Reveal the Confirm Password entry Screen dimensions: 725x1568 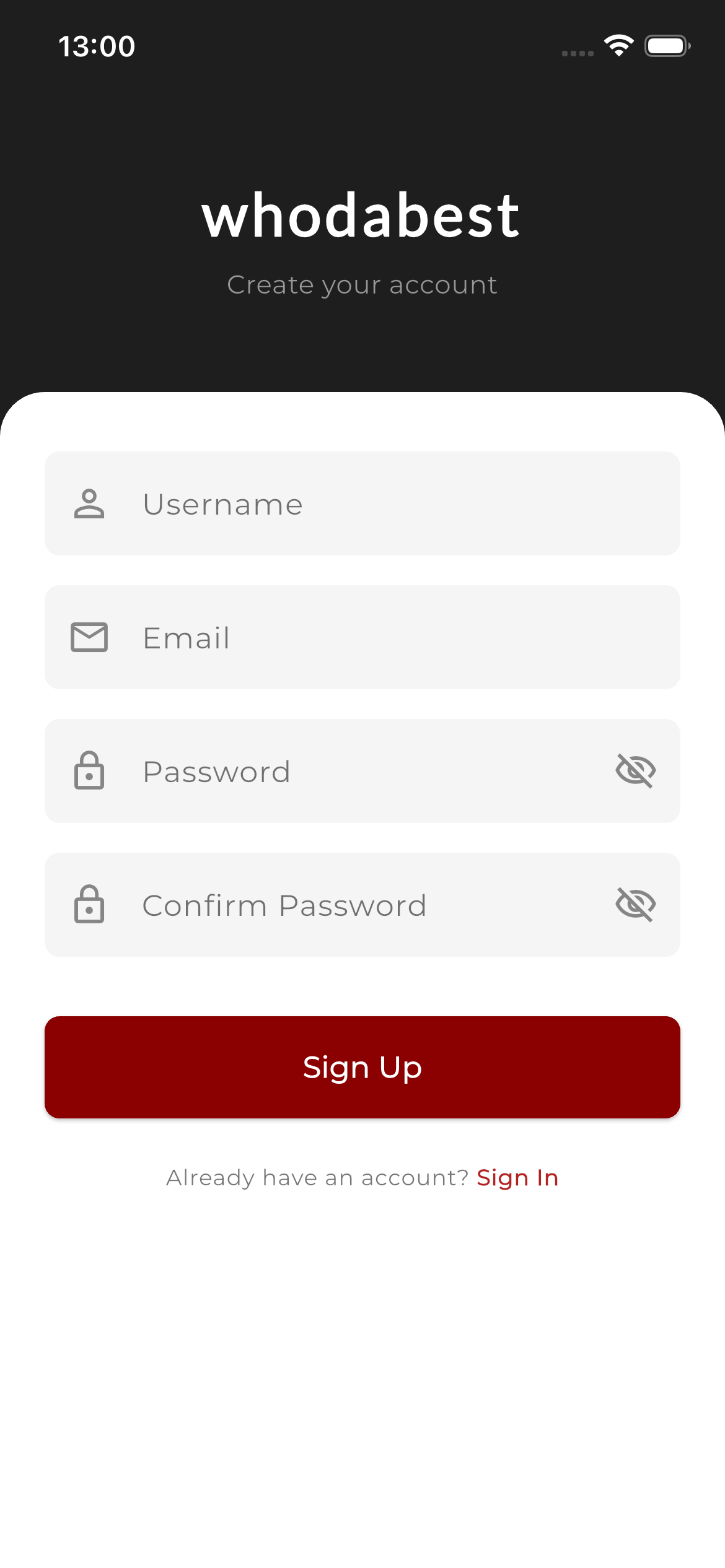click(635, 905)
